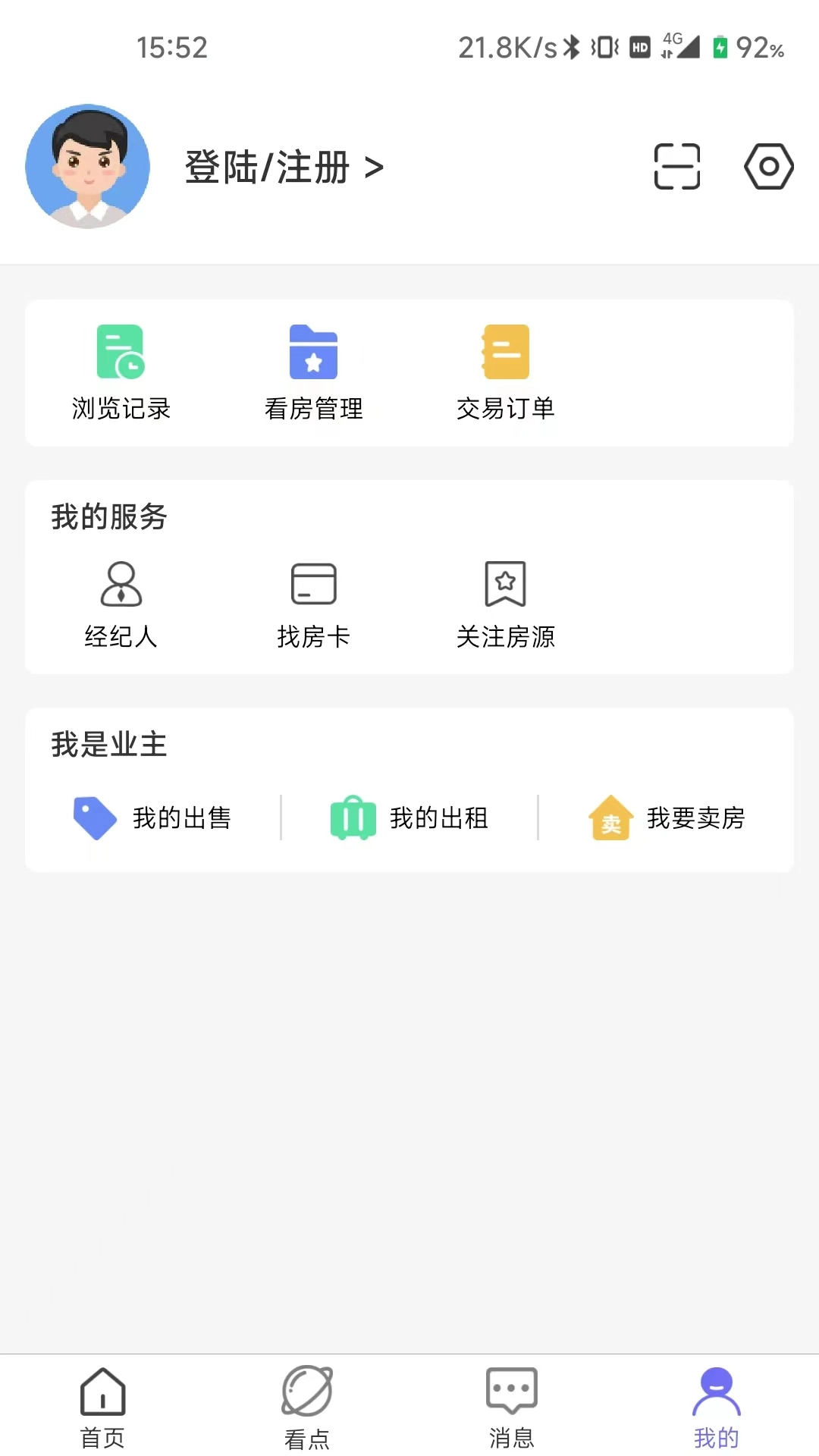The image size is (819, 1456).
Task: Click the profile avatar image
Action: point(87,165)
